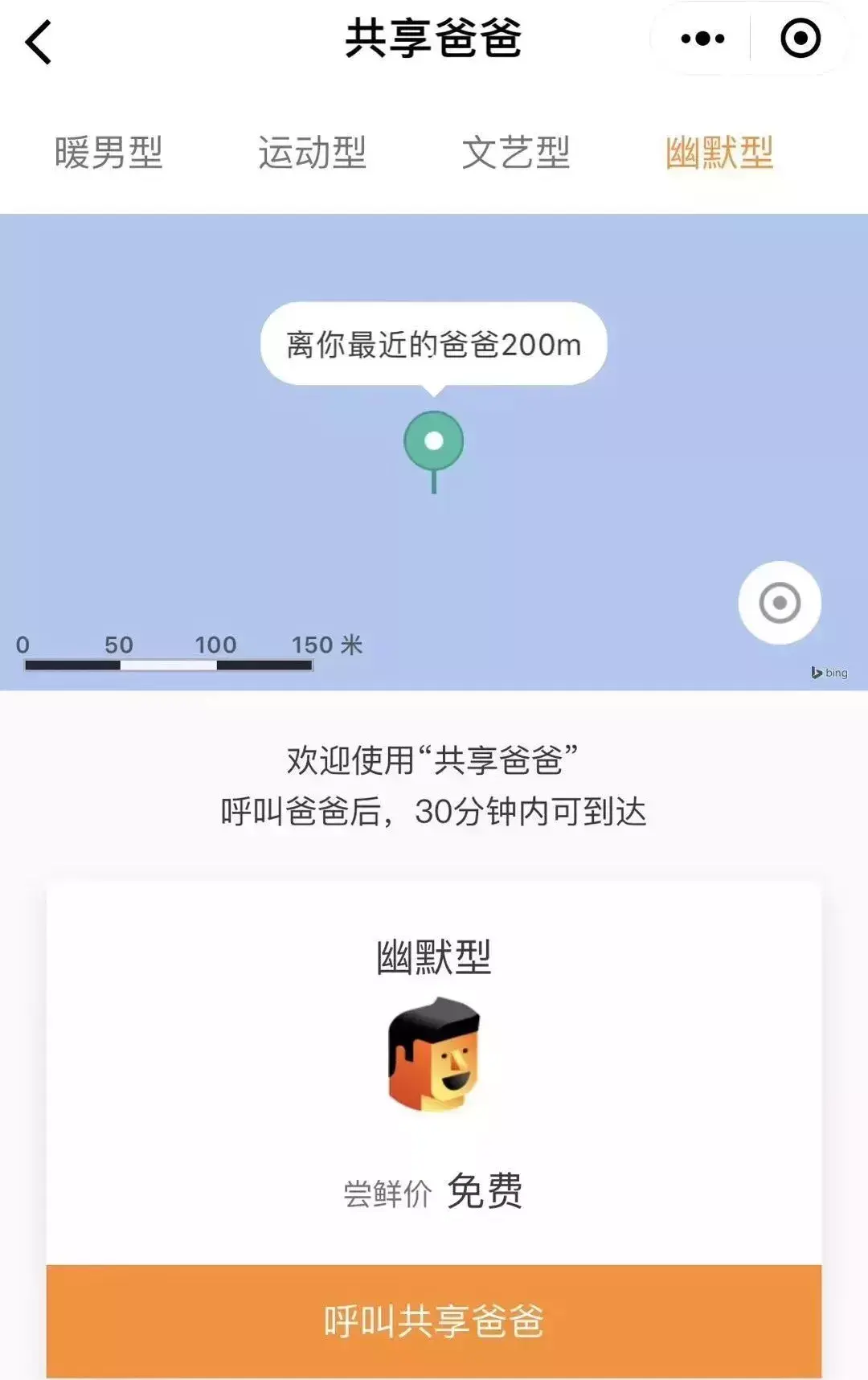The width and height of the screenshot is (868, 1380).
Task: Select the 幽默型 tab
Action: (x=719, y=153)
